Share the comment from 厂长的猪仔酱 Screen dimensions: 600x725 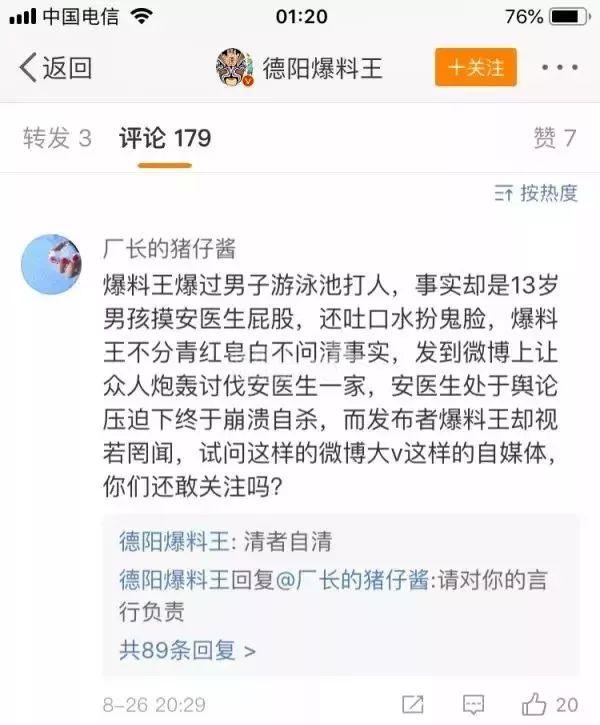point(412,703)
